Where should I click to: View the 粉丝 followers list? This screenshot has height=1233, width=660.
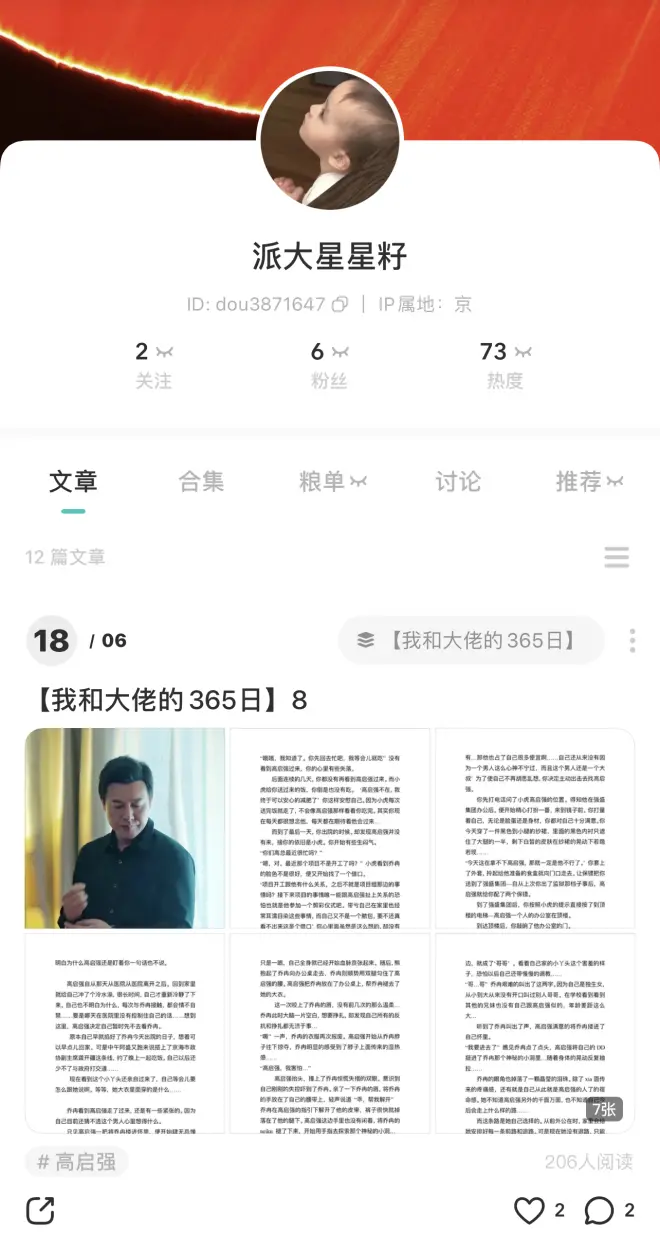(x=330, y=364)
